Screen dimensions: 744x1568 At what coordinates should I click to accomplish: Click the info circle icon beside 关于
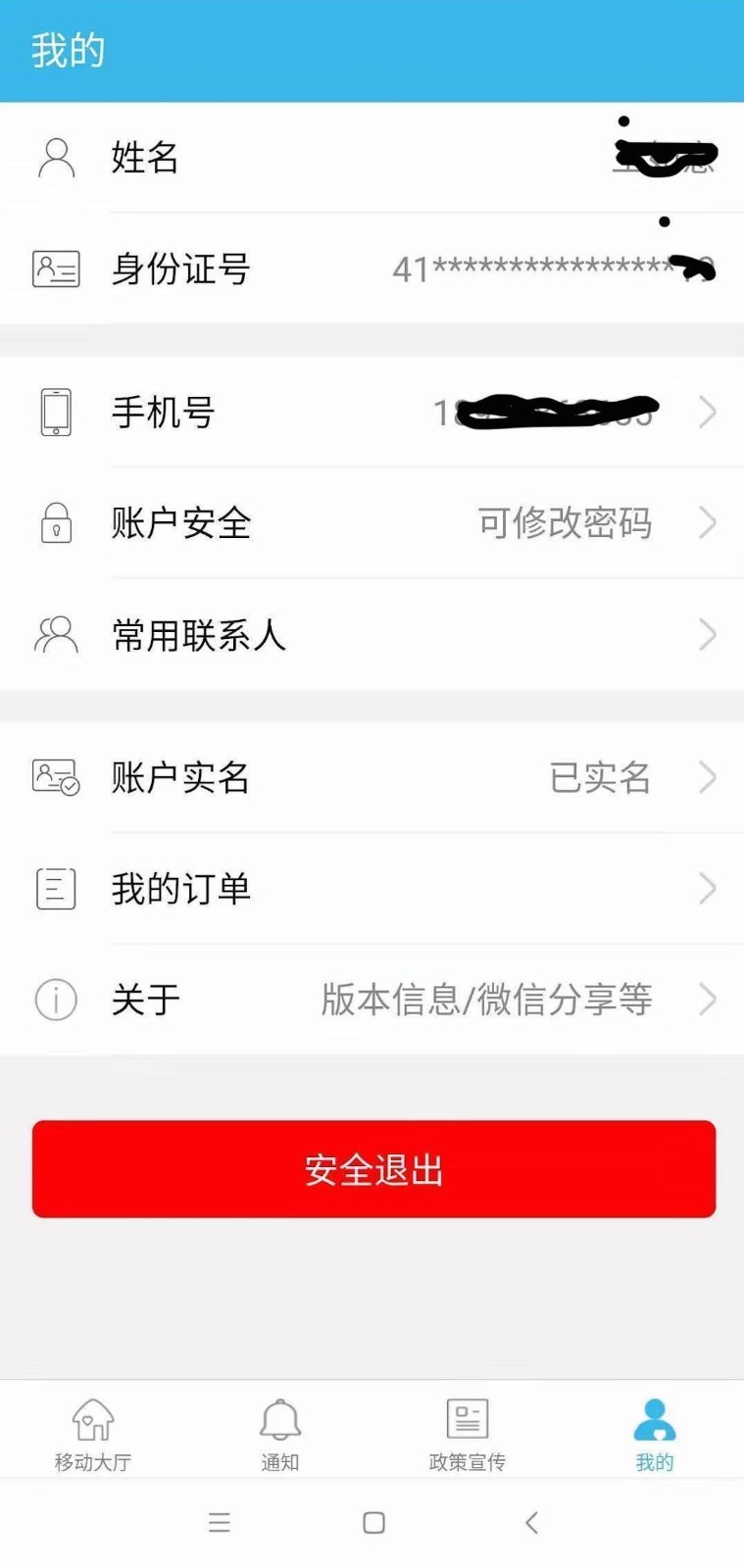[56, 999]
